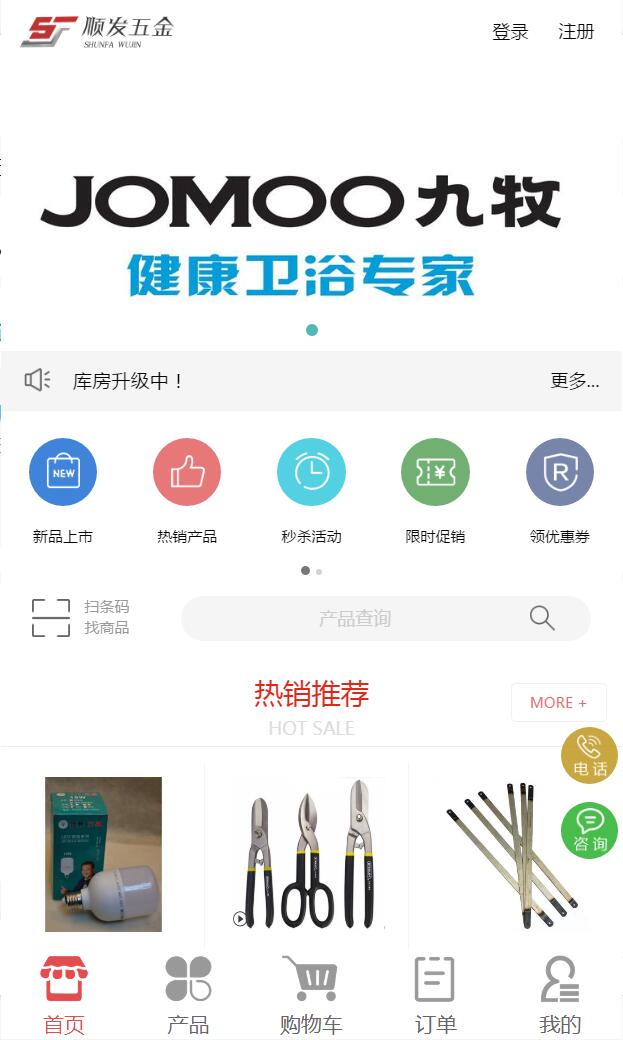This screenshot has height=1040, width=623.
Task: Scan barcode with 扫条码找商品
Action: point(78,618)
